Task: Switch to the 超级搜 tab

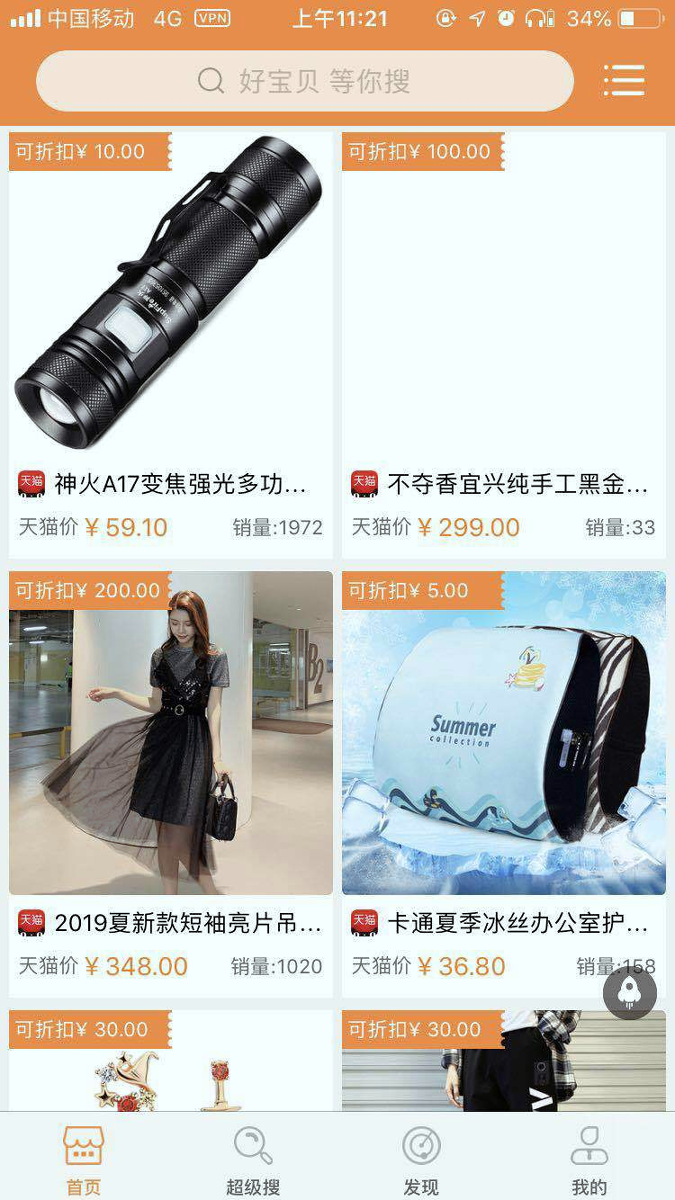Action: click(x=253, y=1160)
